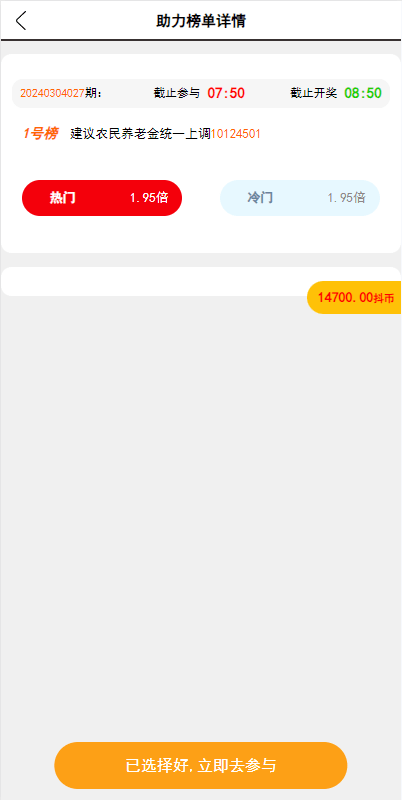Go back using the top-left arrow
Viewport: 402px width, 800px height.
[21, 21]
